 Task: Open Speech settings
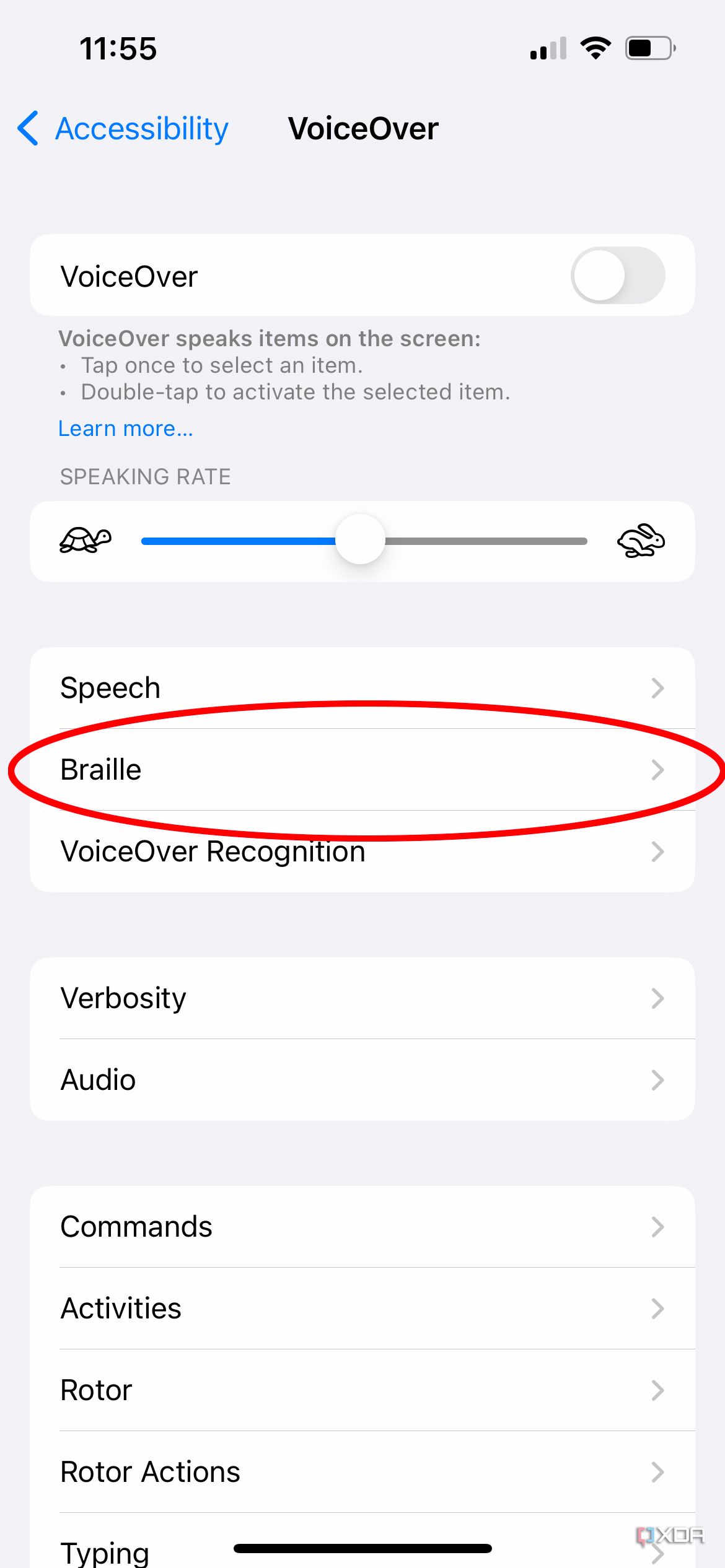point(362,687)
